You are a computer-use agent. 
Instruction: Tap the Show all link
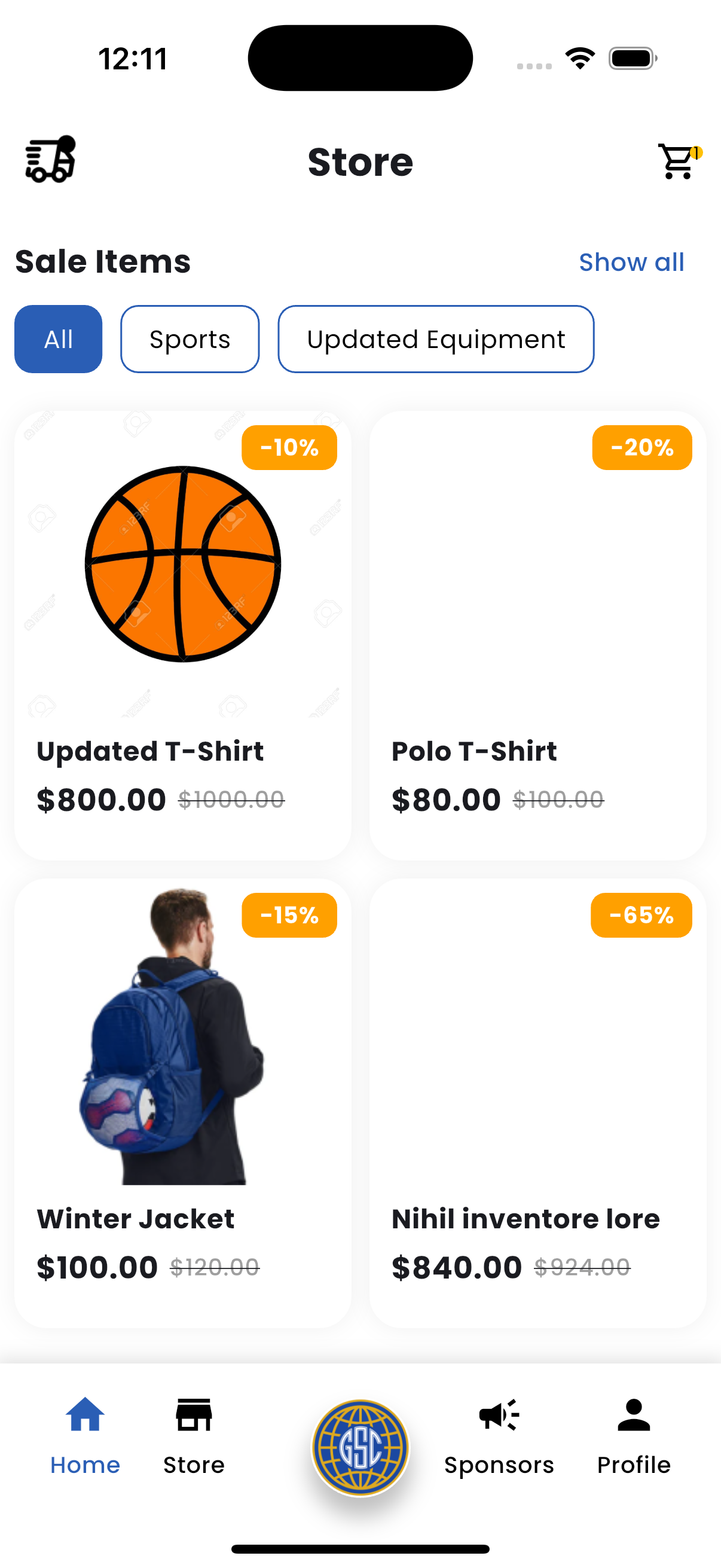631,263
